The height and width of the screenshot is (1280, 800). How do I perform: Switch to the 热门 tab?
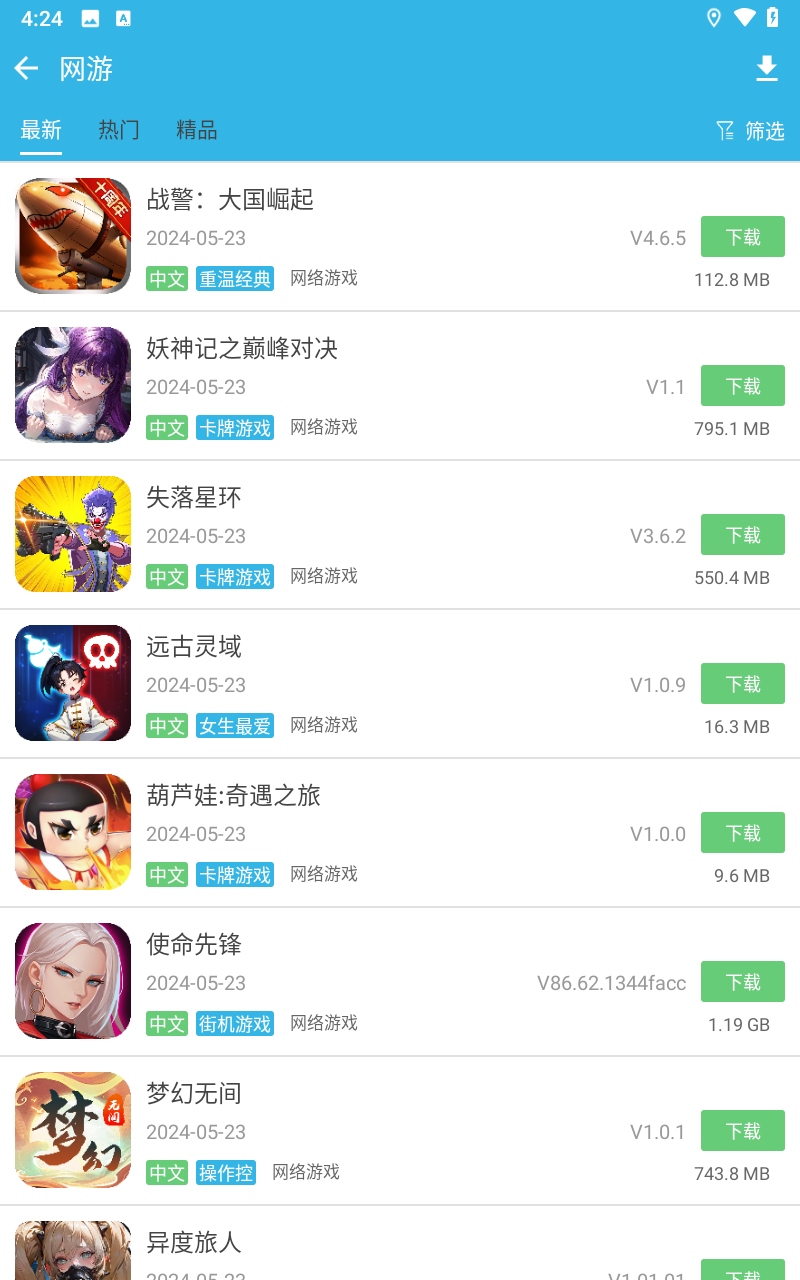tap(119, 130)
